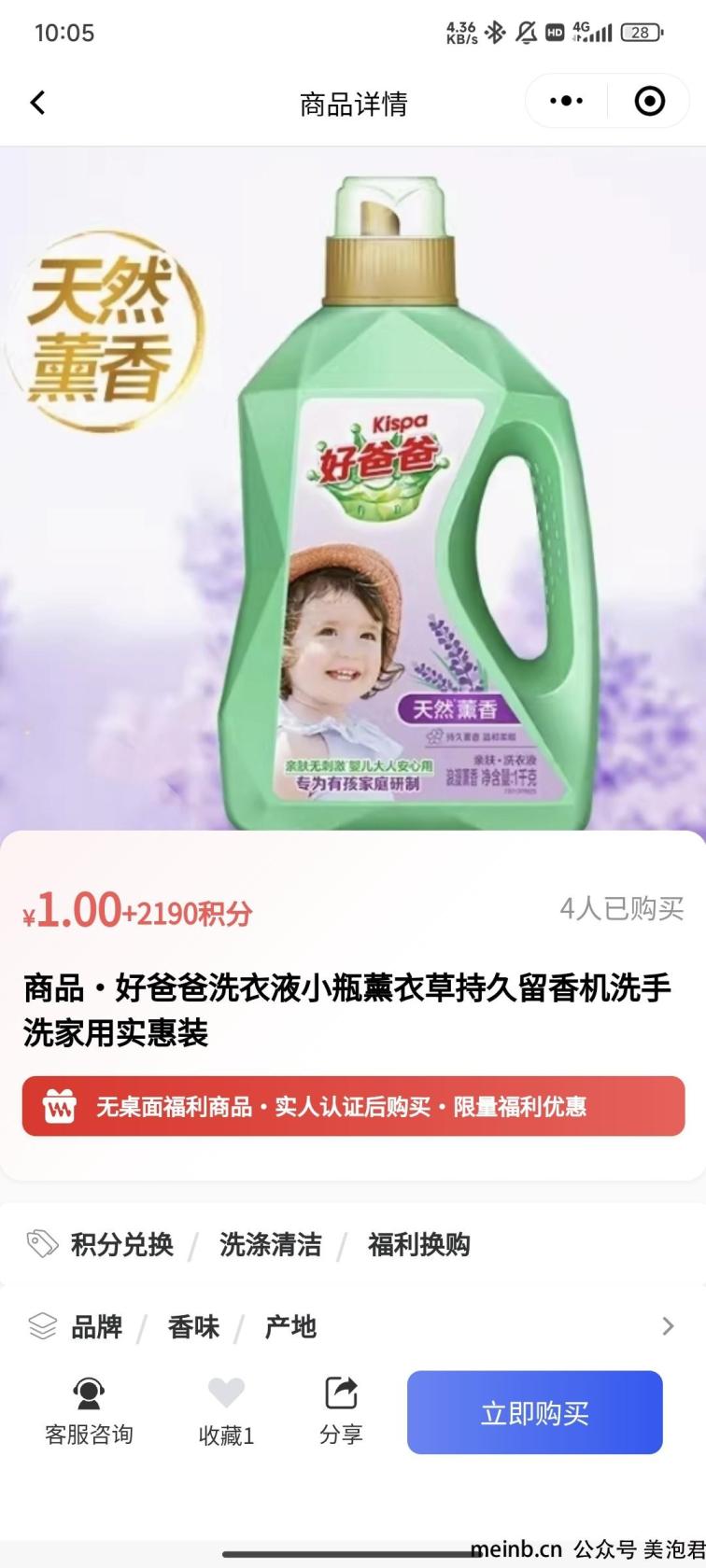This screenshot has width=706, height=1568.
Task: Add the product to favorites via the heart
Action: pyautogui.click(x=226, y=1412)
